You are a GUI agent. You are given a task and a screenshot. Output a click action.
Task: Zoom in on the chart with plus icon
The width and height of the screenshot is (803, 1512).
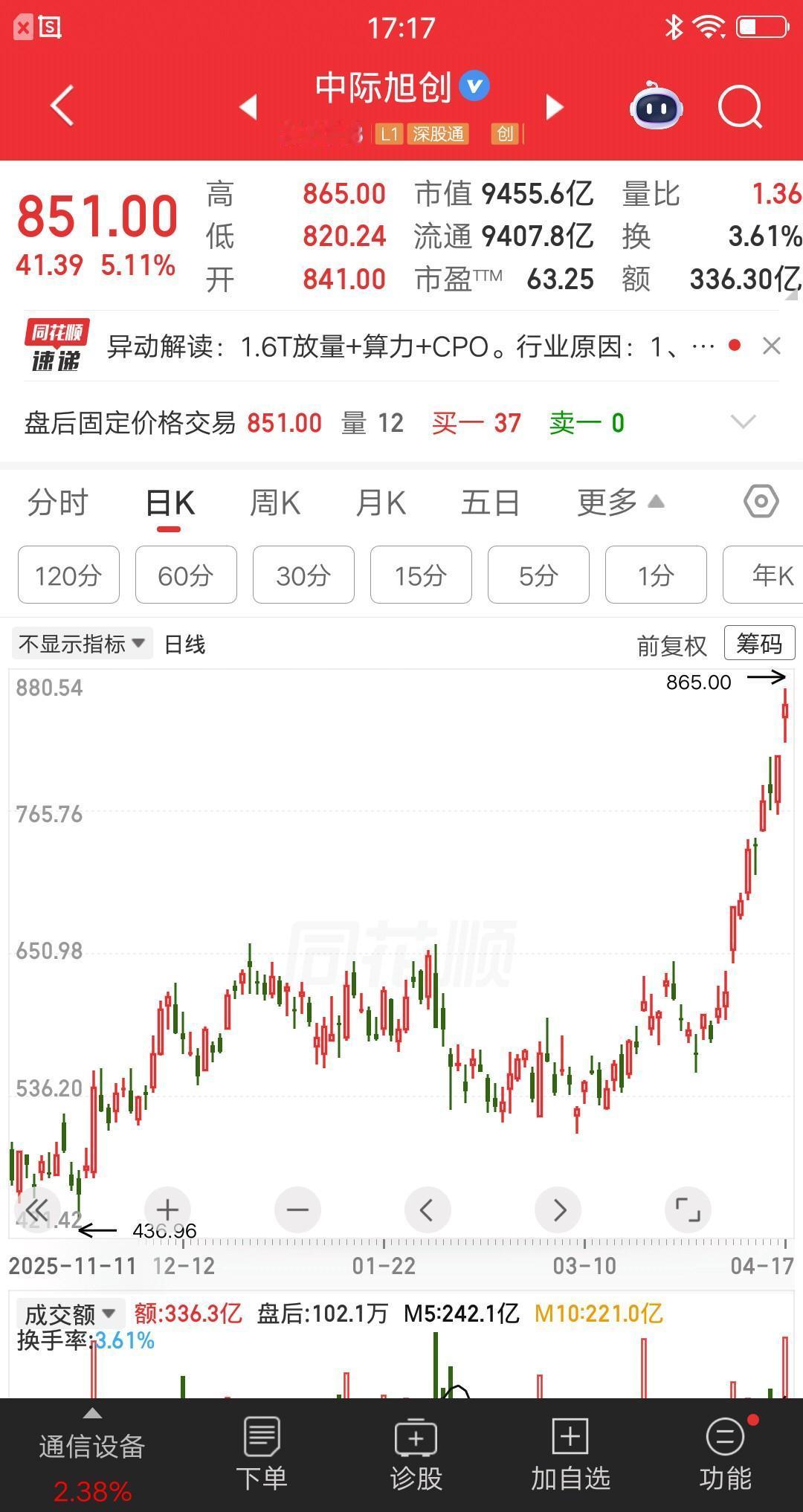(x=167, y=1209)
